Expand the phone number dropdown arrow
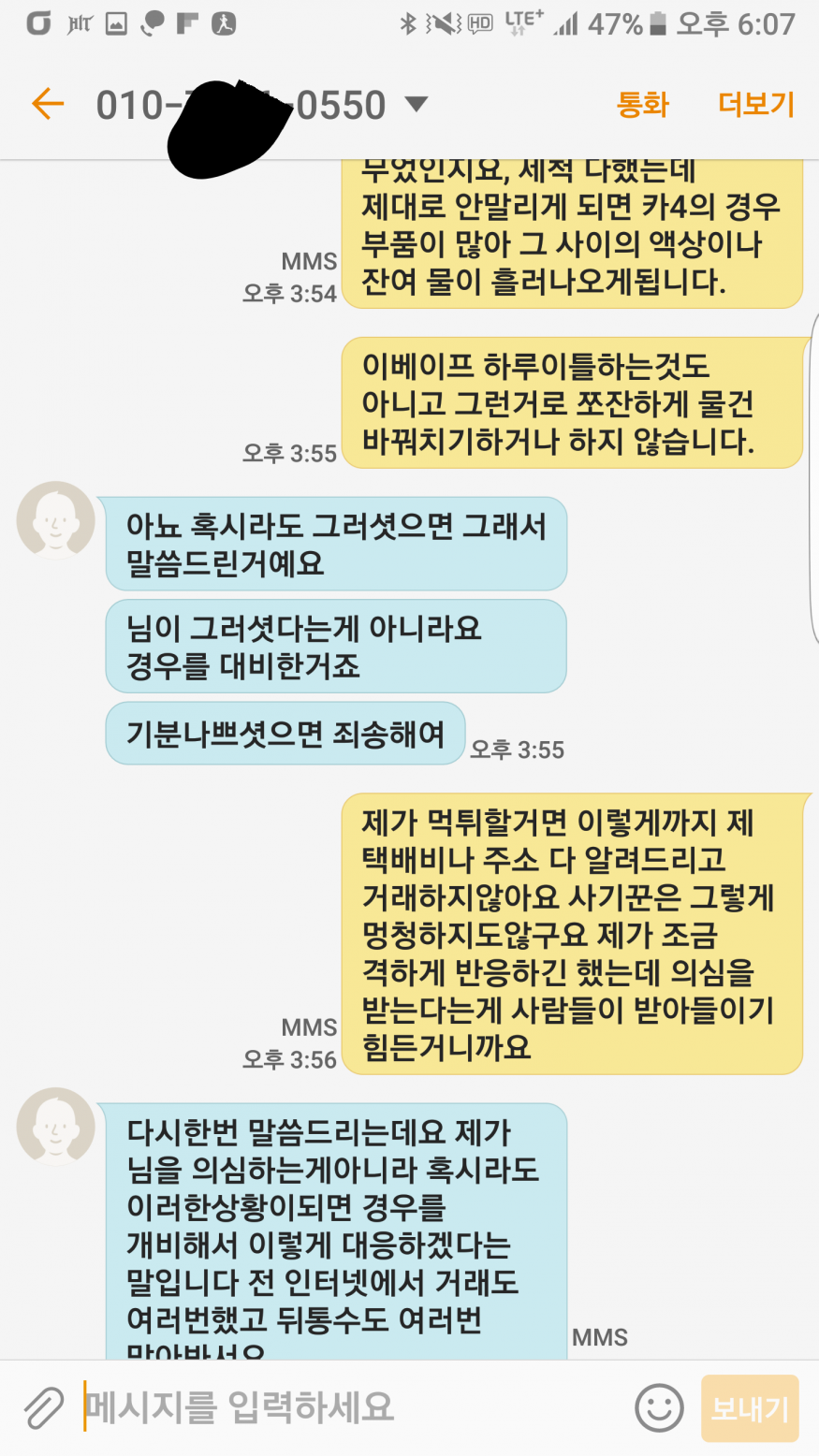Image resolution: width=819 pixels, height=1456 pixels. pos(416,104)
